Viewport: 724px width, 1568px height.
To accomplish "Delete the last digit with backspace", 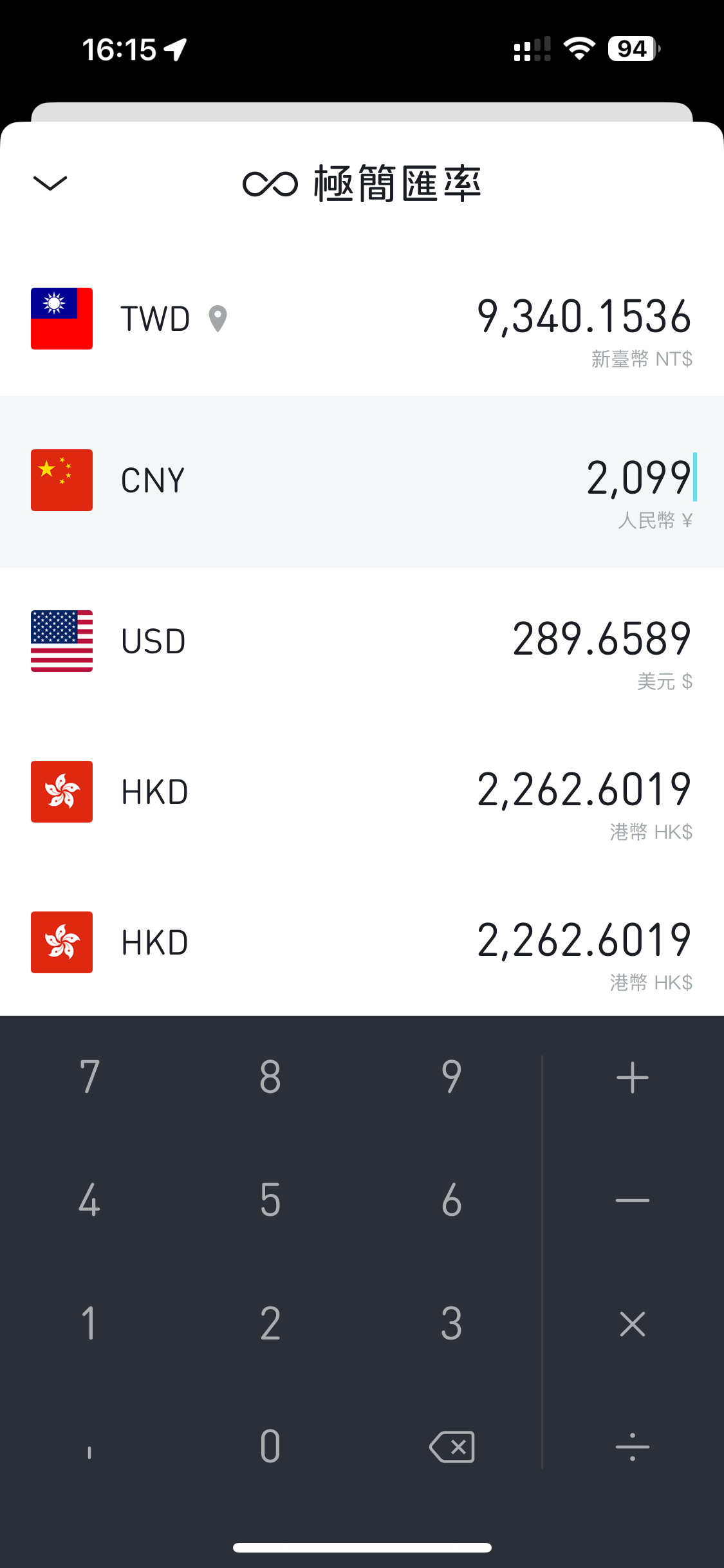I will pyautogui.click(x=451, y=1447).
